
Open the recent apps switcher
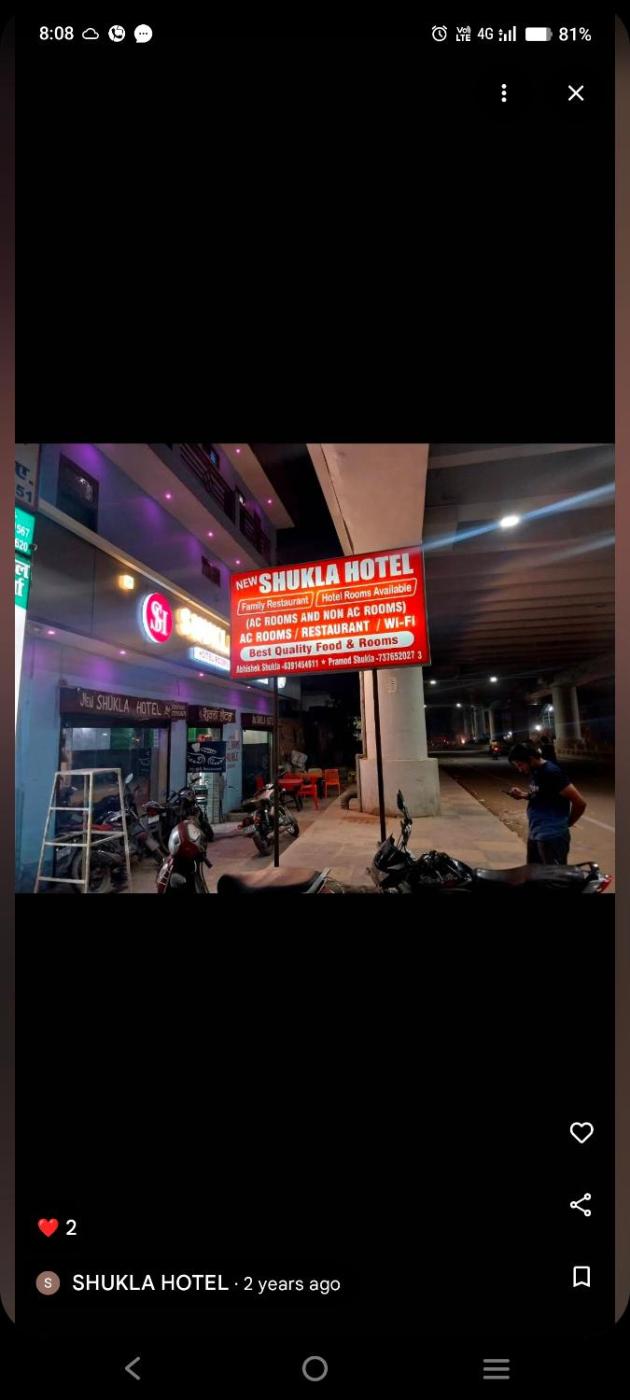tap(496, 1368)
